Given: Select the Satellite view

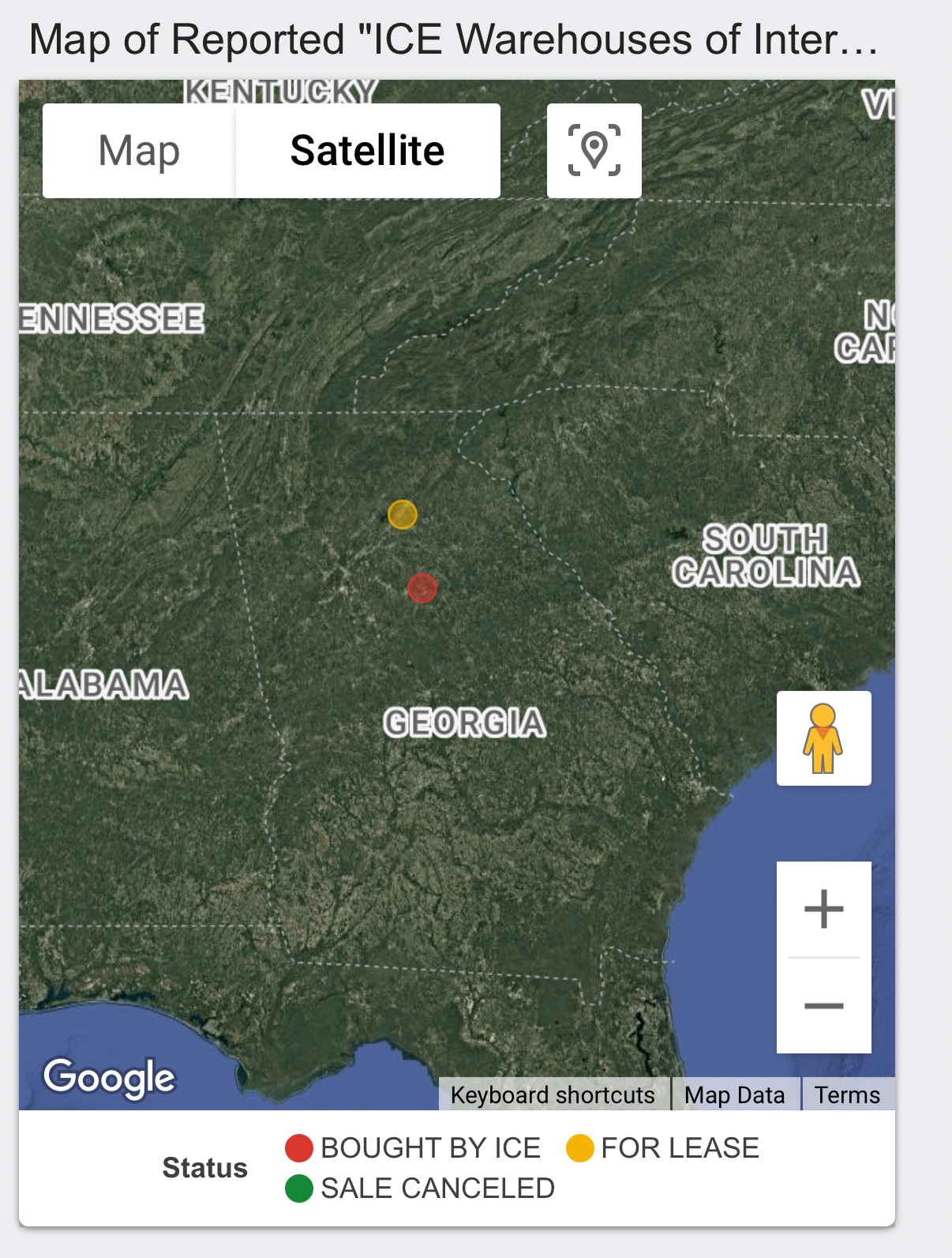Looking at the screenshot, I should click(367, 151).
